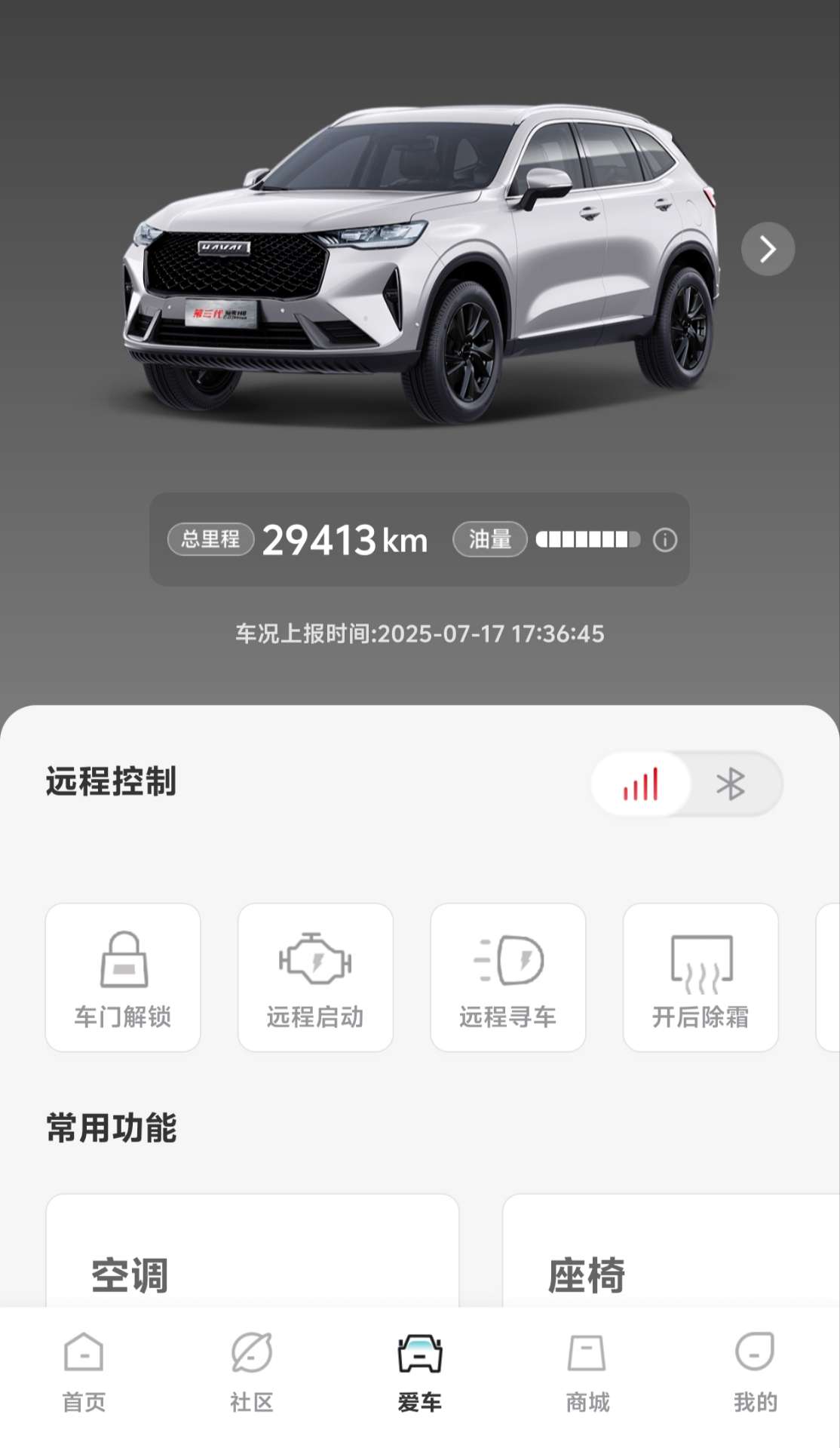Image resolution: width=840 pixels, height=1448 pixels.
Task: Turn on rear defrost with 开后除霜
Action: pyautogui.click(x=701, y=977)
